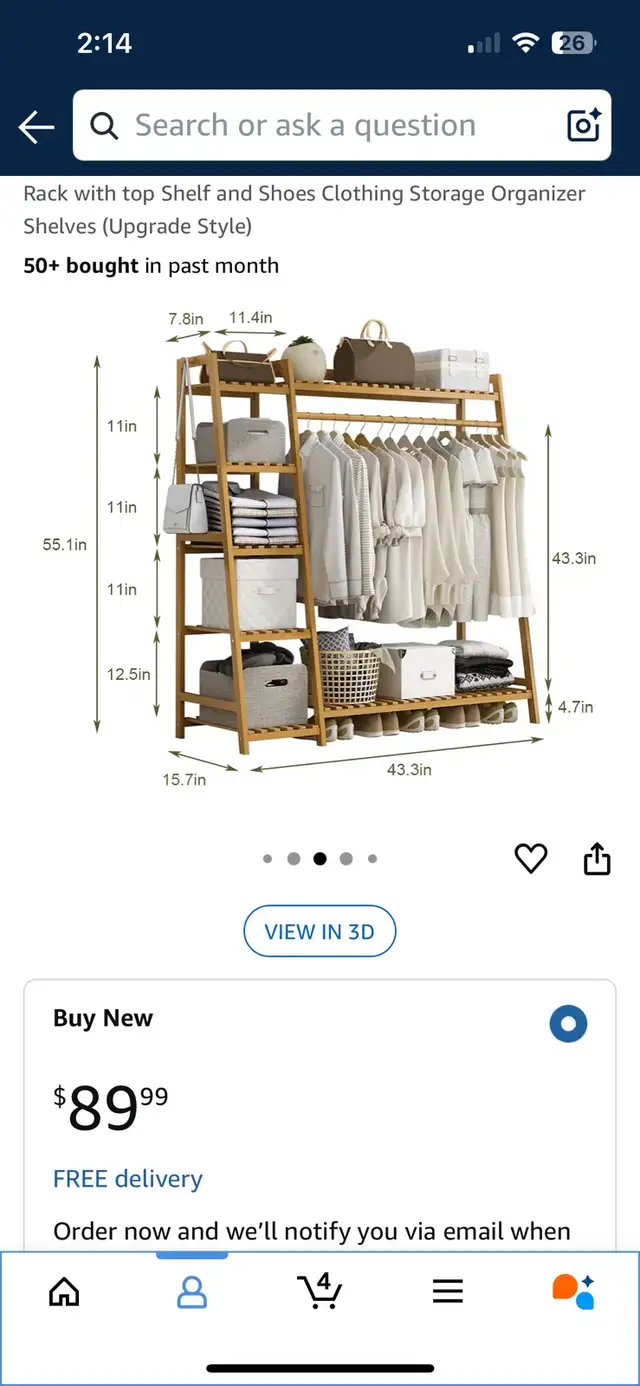The image size is (640, 1386).
Task: Tap the View in 3D button
Action: click(x=320, y=932)
